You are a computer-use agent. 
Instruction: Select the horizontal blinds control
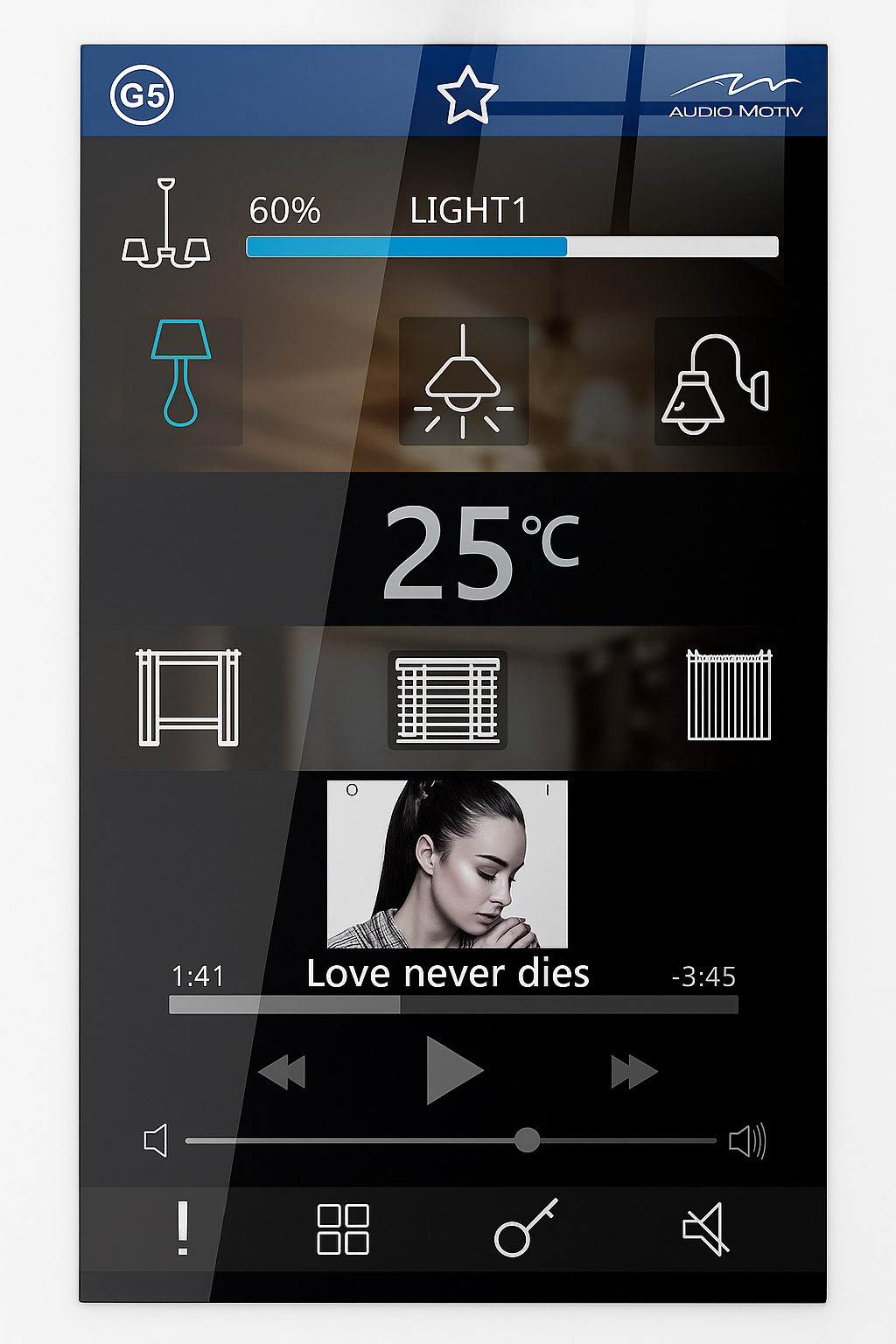447,700
